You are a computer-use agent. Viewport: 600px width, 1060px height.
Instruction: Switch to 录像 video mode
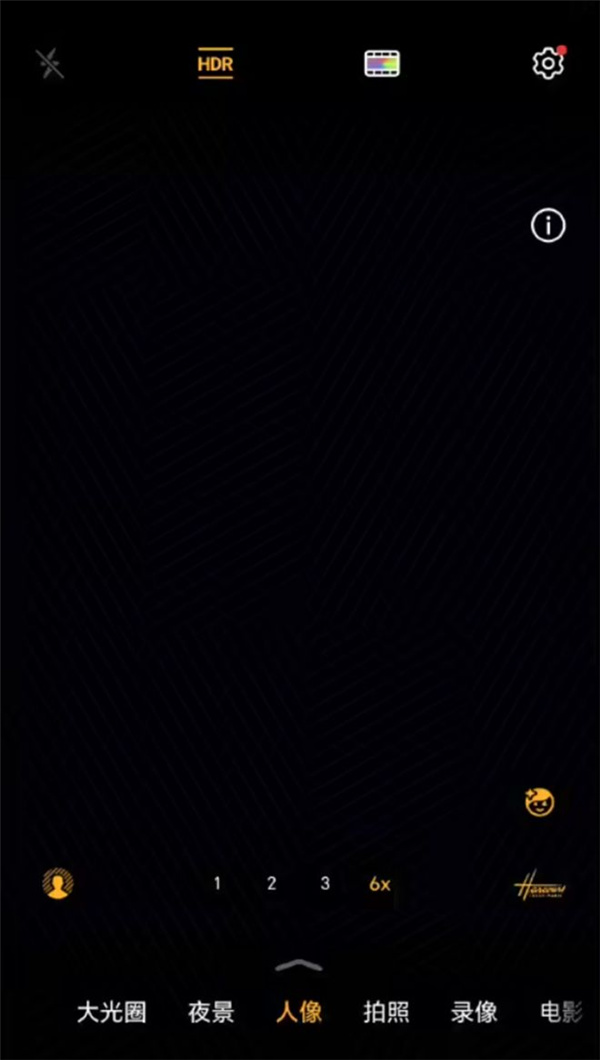(x=474, y=1012)
